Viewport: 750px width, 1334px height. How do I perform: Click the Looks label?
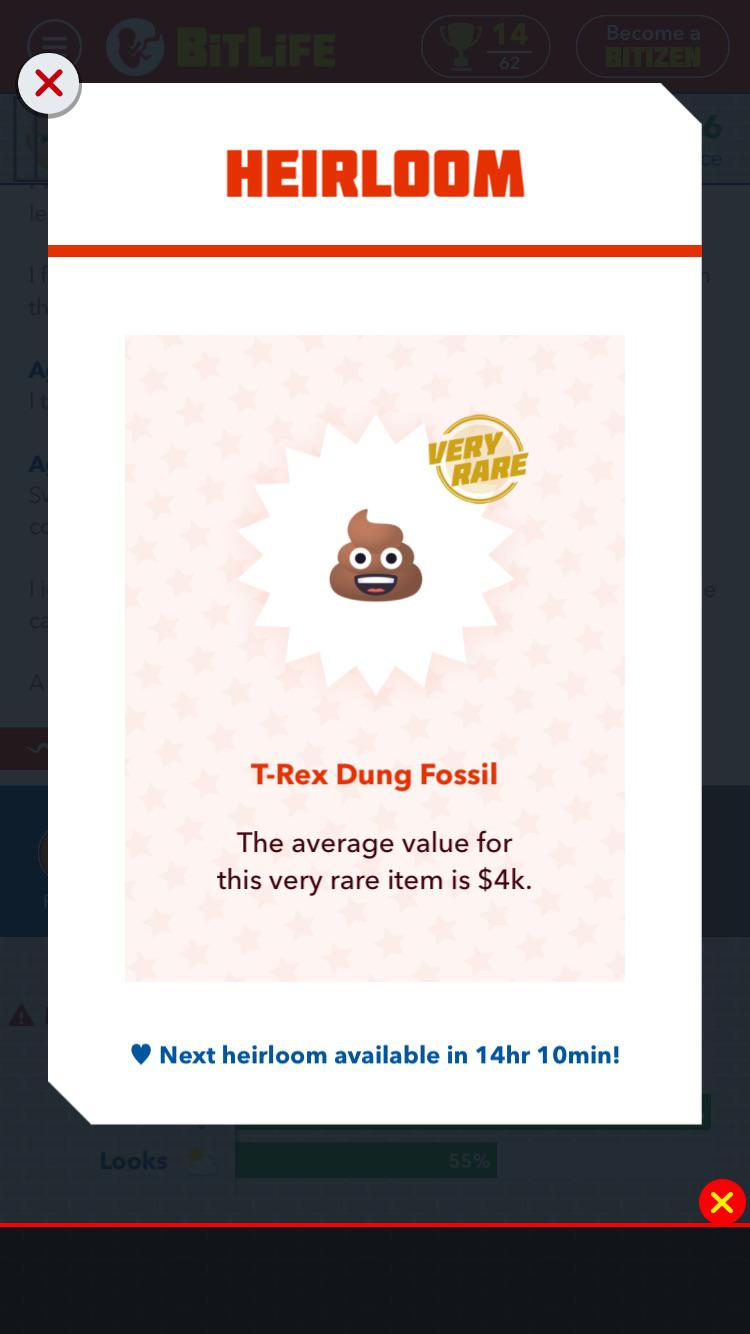[x=133, y=1160]
